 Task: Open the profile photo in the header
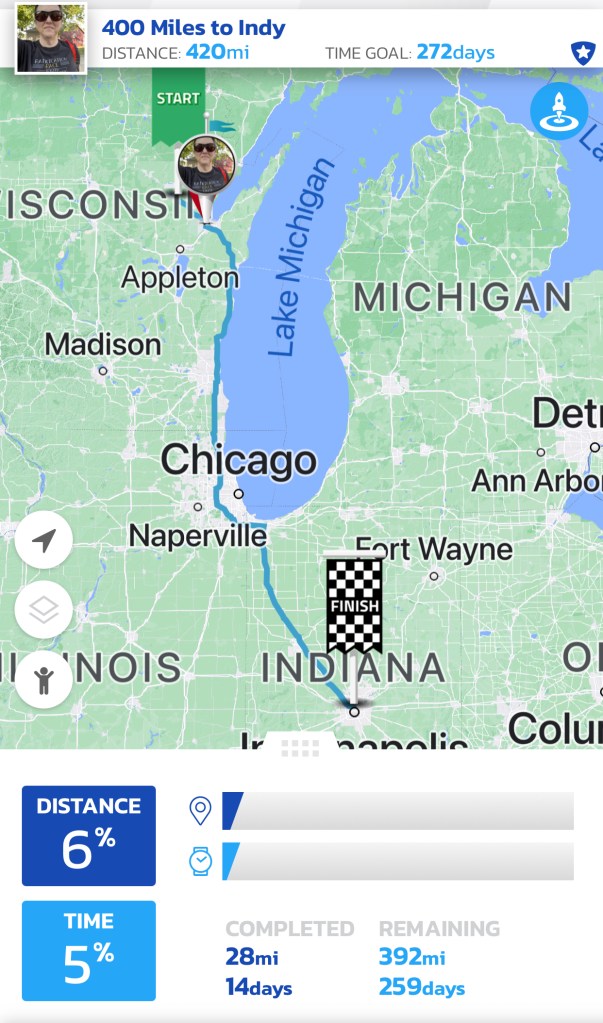(51, 38)
